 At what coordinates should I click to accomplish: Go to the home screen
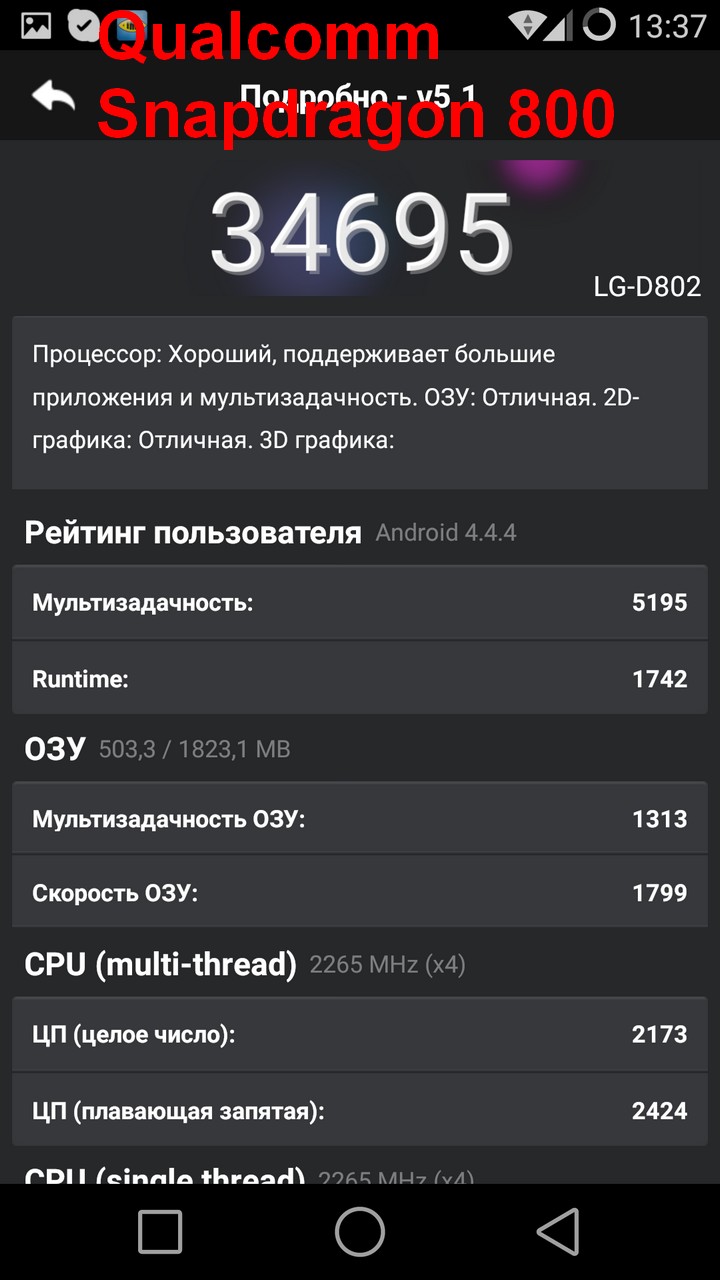360,1231
